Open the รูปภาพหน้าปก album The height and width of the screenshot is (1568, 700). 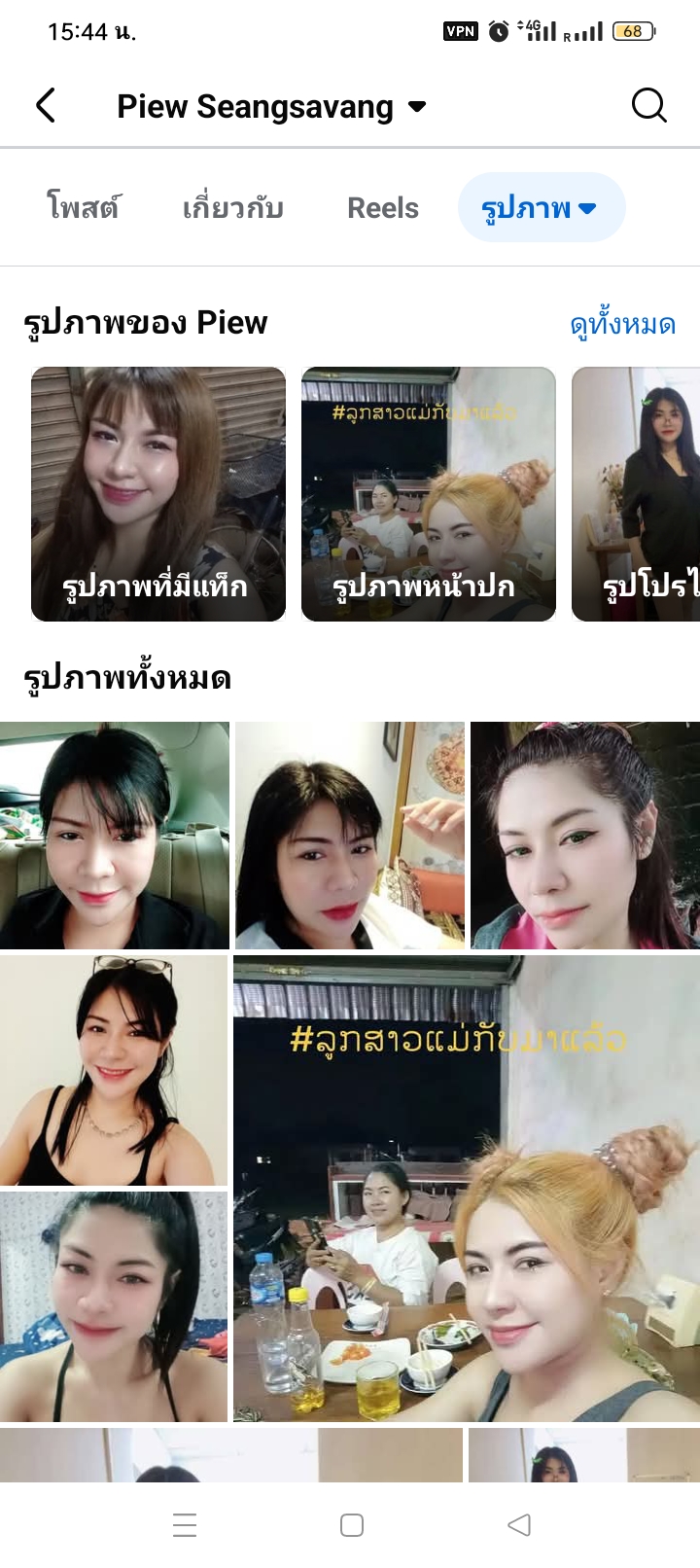coord(429,494)
